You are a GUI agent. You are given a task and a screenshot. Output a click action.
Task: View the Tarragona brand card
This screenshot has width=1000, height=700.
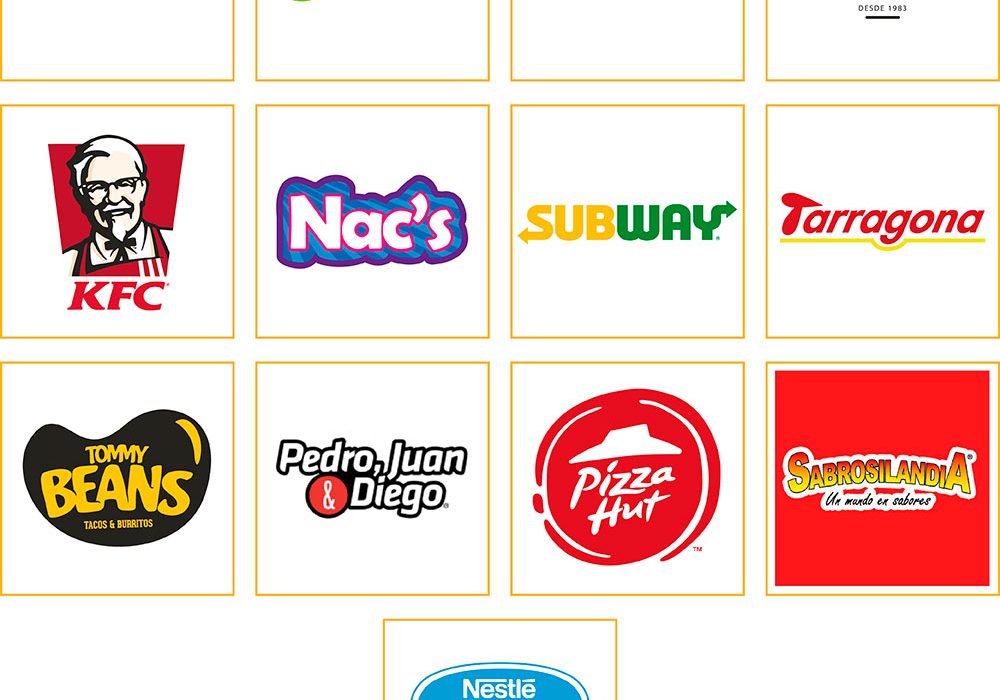click(882, 222)
